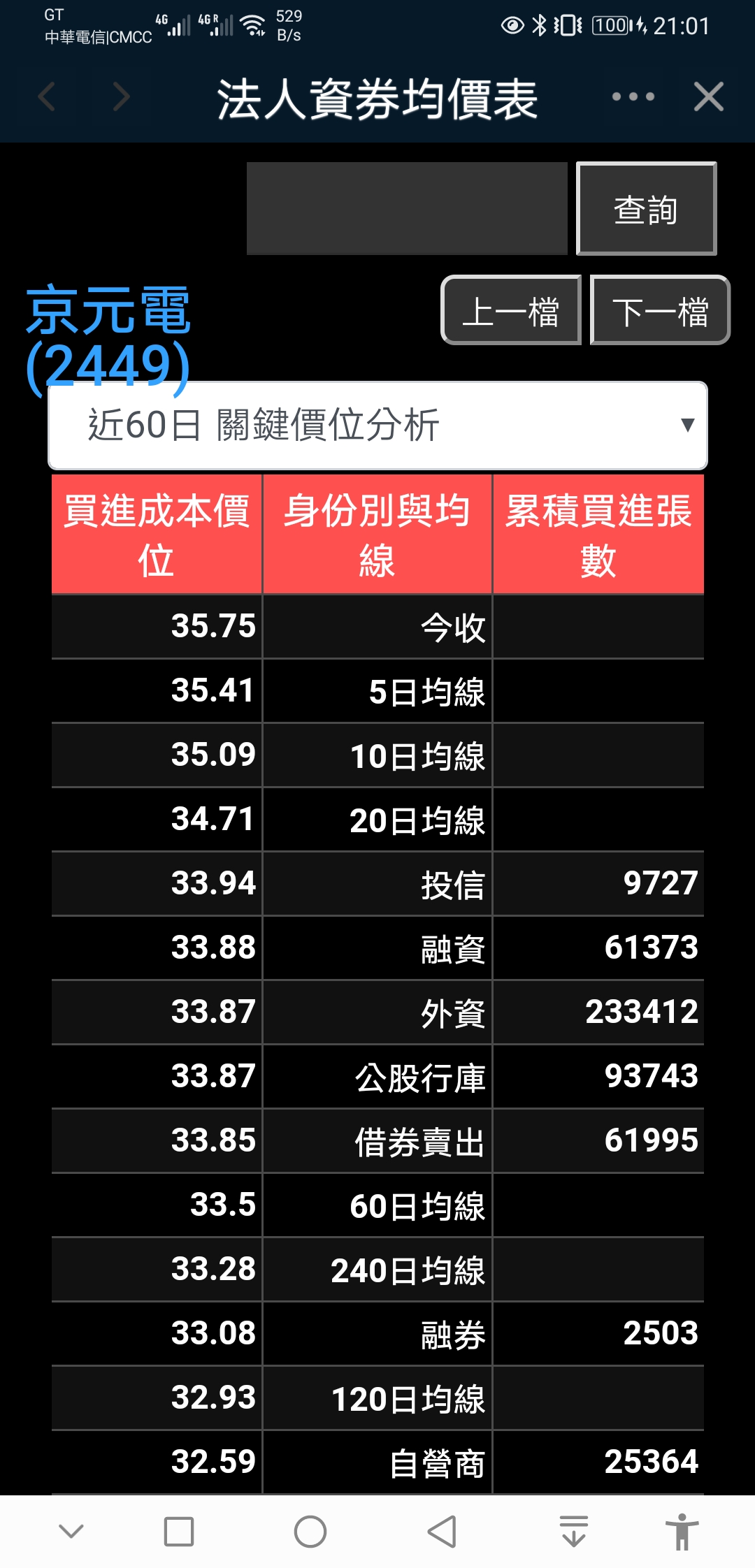Go to the home screen circle button

pyautogui.click(x=310, y=1532)
